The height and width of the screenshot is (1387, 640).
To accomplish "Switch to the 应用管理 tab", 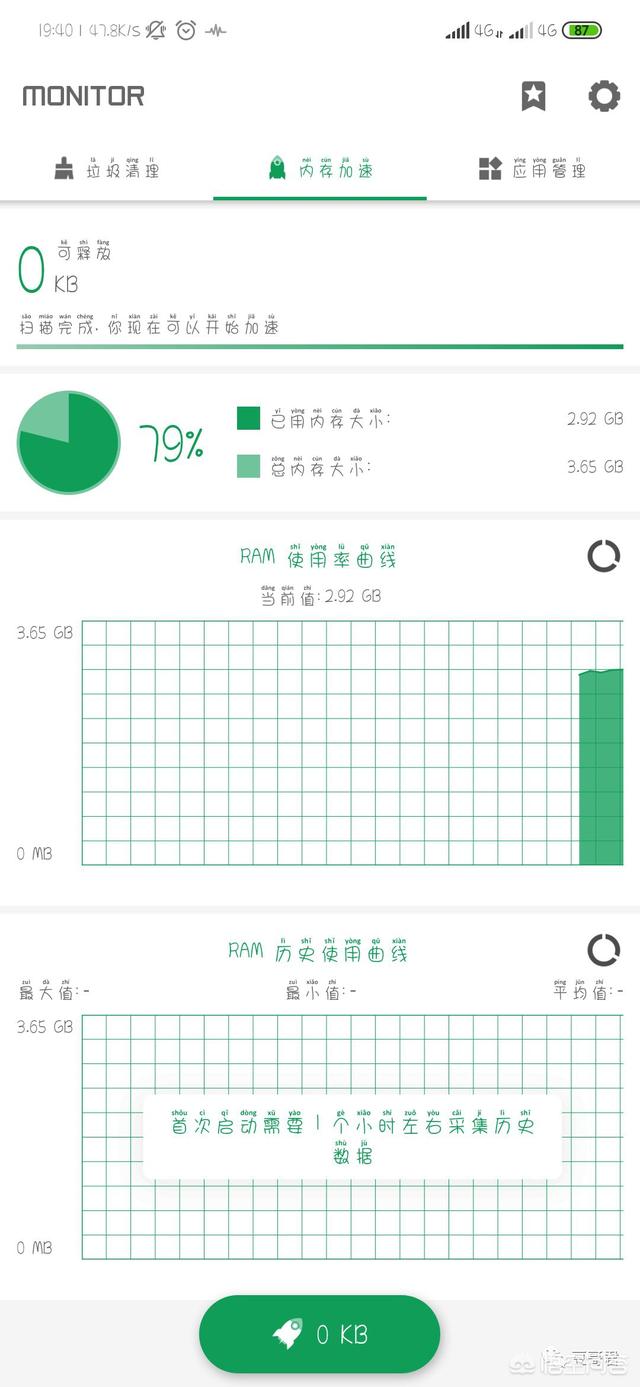I will 533,167.
